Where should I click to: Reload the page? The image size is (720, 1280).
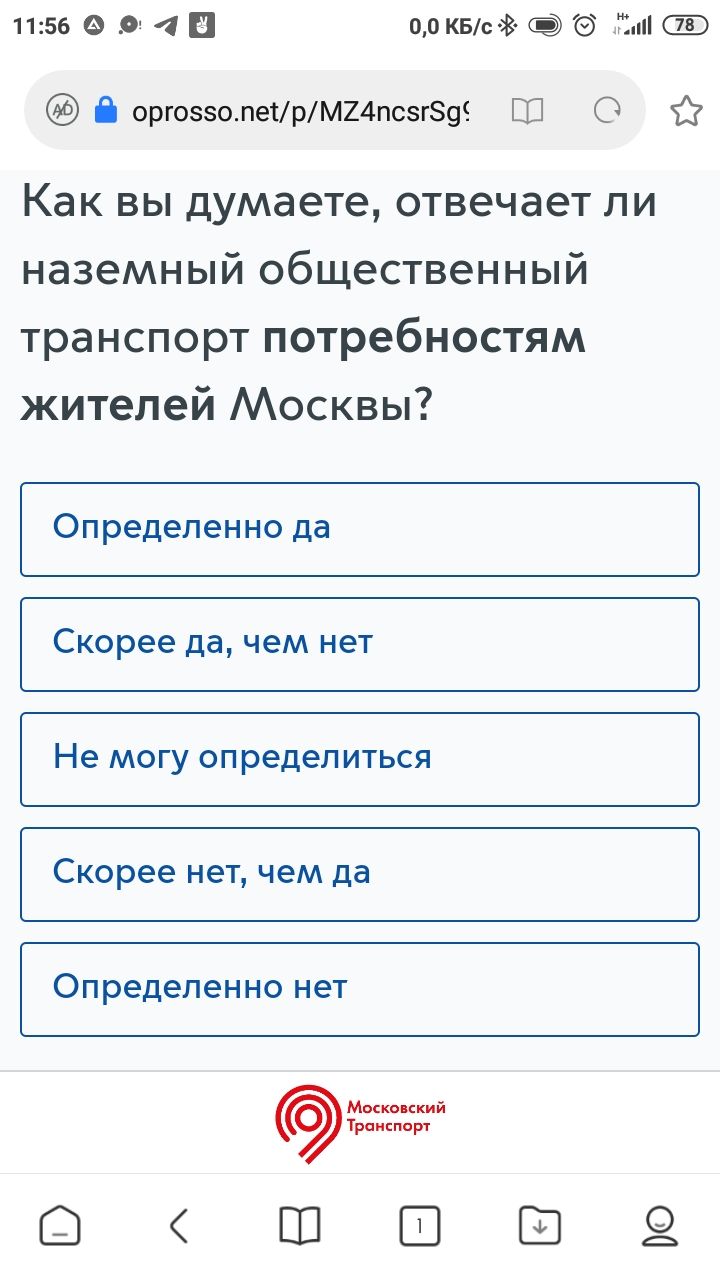click(607, 111)
